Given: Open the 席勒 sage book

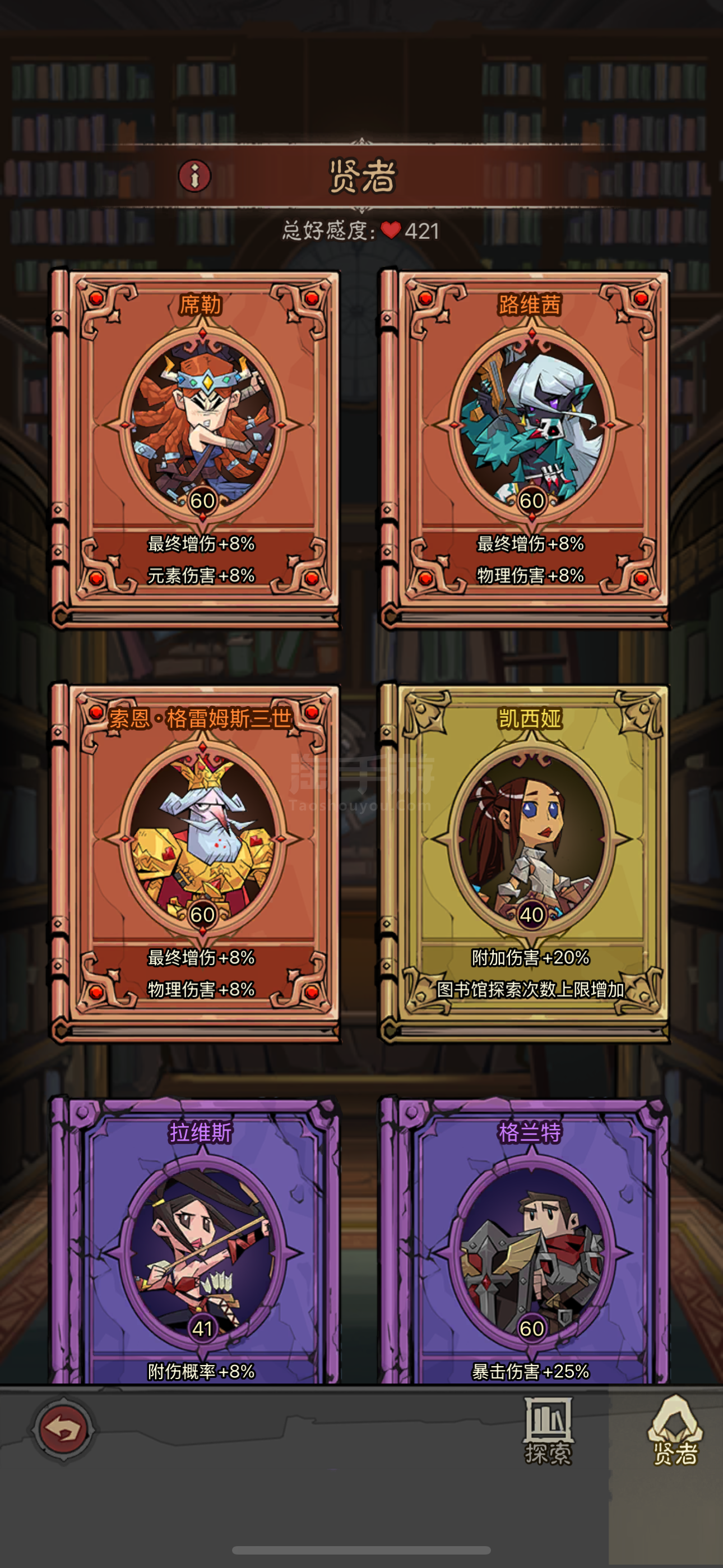Looking at the screenshot, I should point(194,449).
